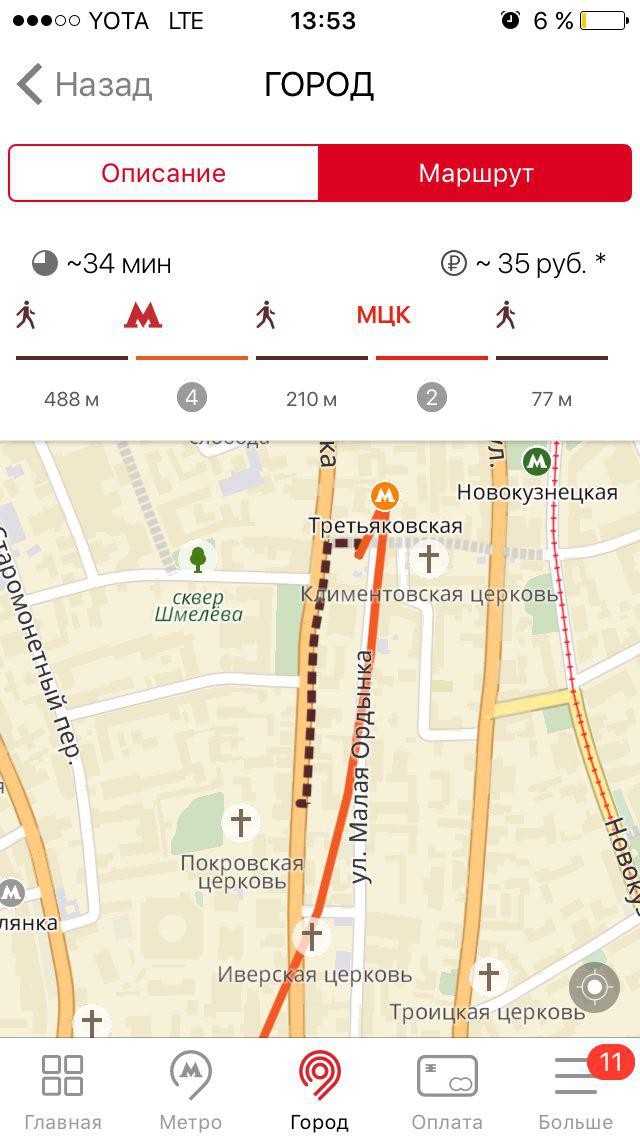Switch to the Метро tab
Image resolution: width=640 pixels, height=1136 pixels.
coord(190,1088)
